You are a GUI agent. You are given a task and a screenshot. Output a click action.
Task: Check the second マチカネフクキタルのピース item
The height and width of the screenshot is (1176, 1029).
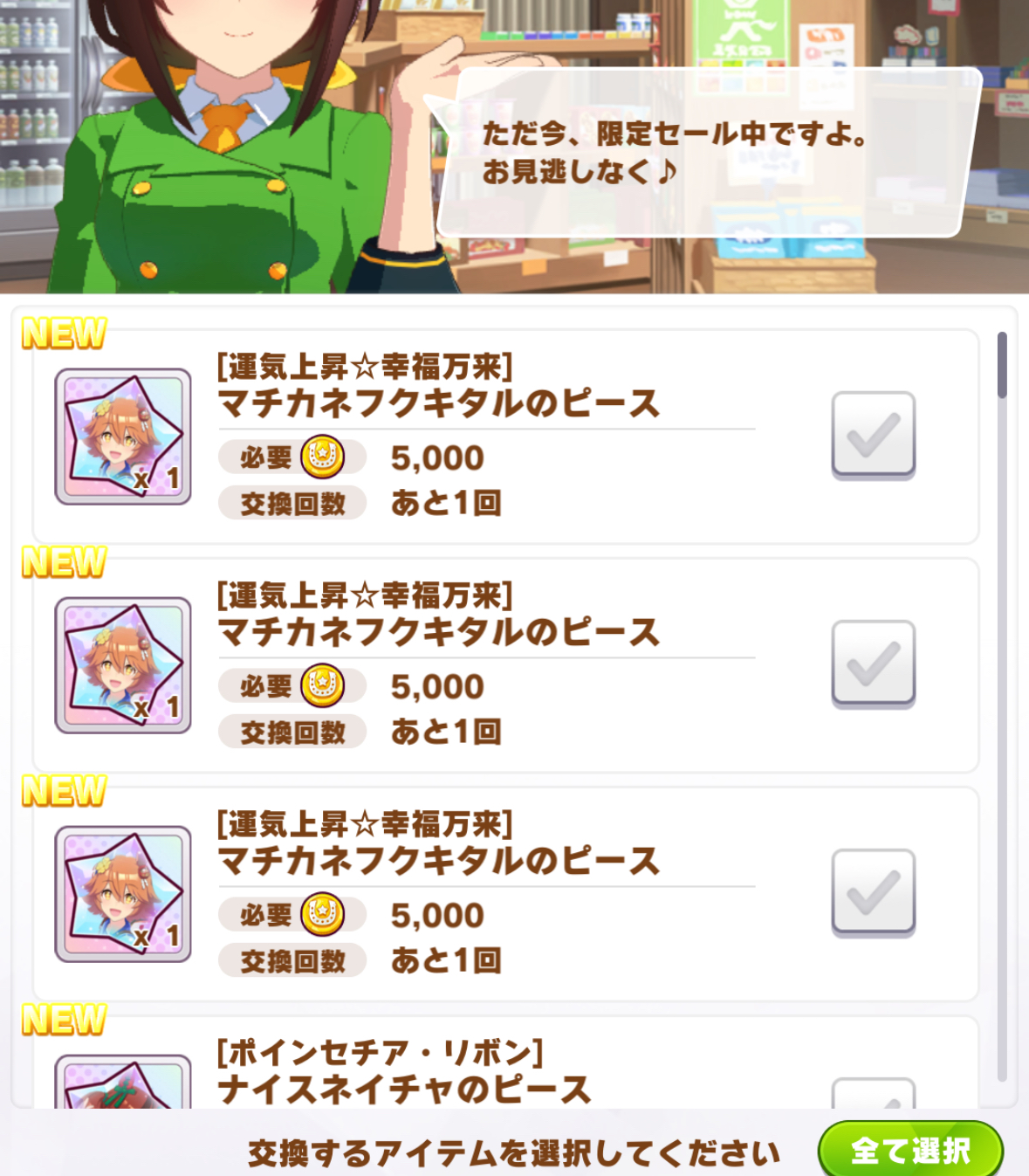(873, 663)
